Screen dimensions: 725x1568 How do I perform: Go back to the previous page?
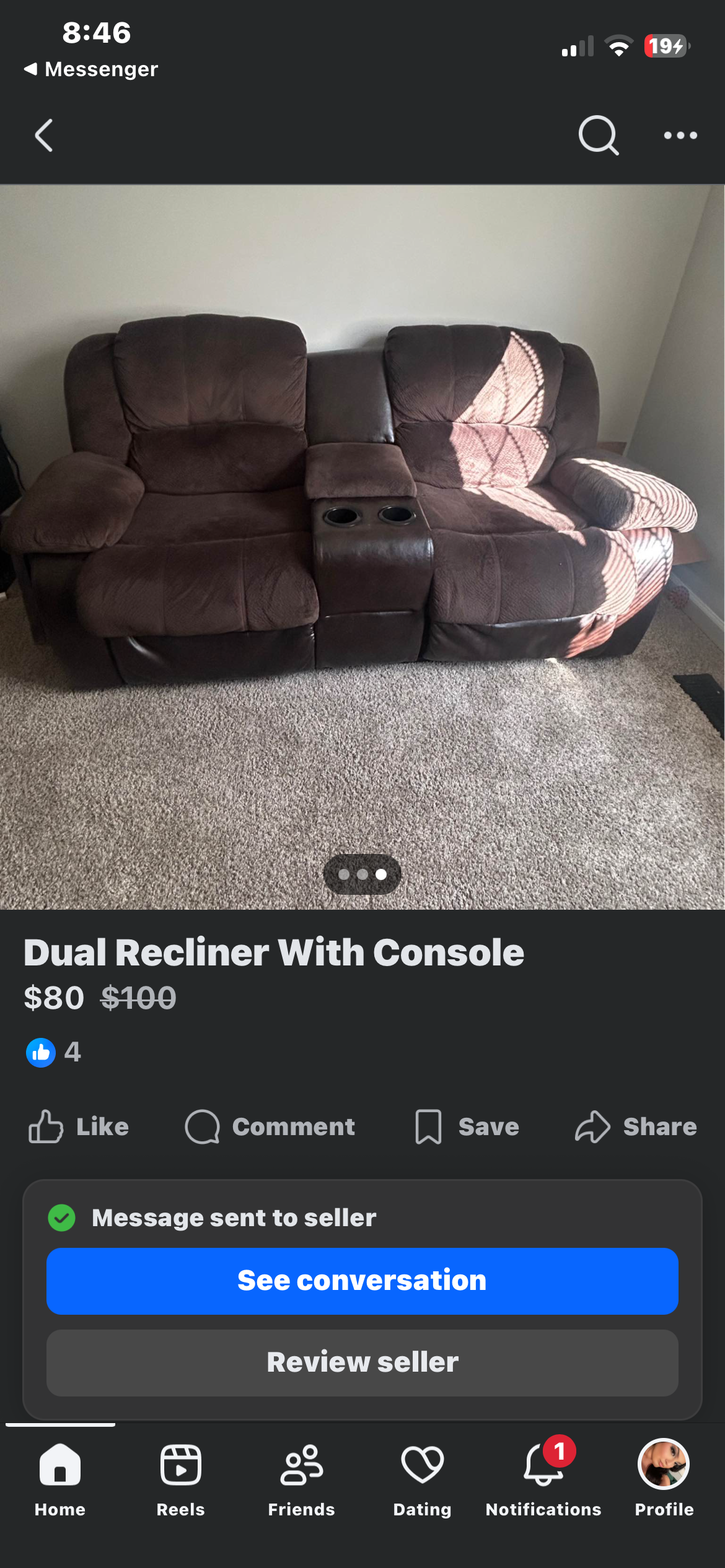coord(43,135)
